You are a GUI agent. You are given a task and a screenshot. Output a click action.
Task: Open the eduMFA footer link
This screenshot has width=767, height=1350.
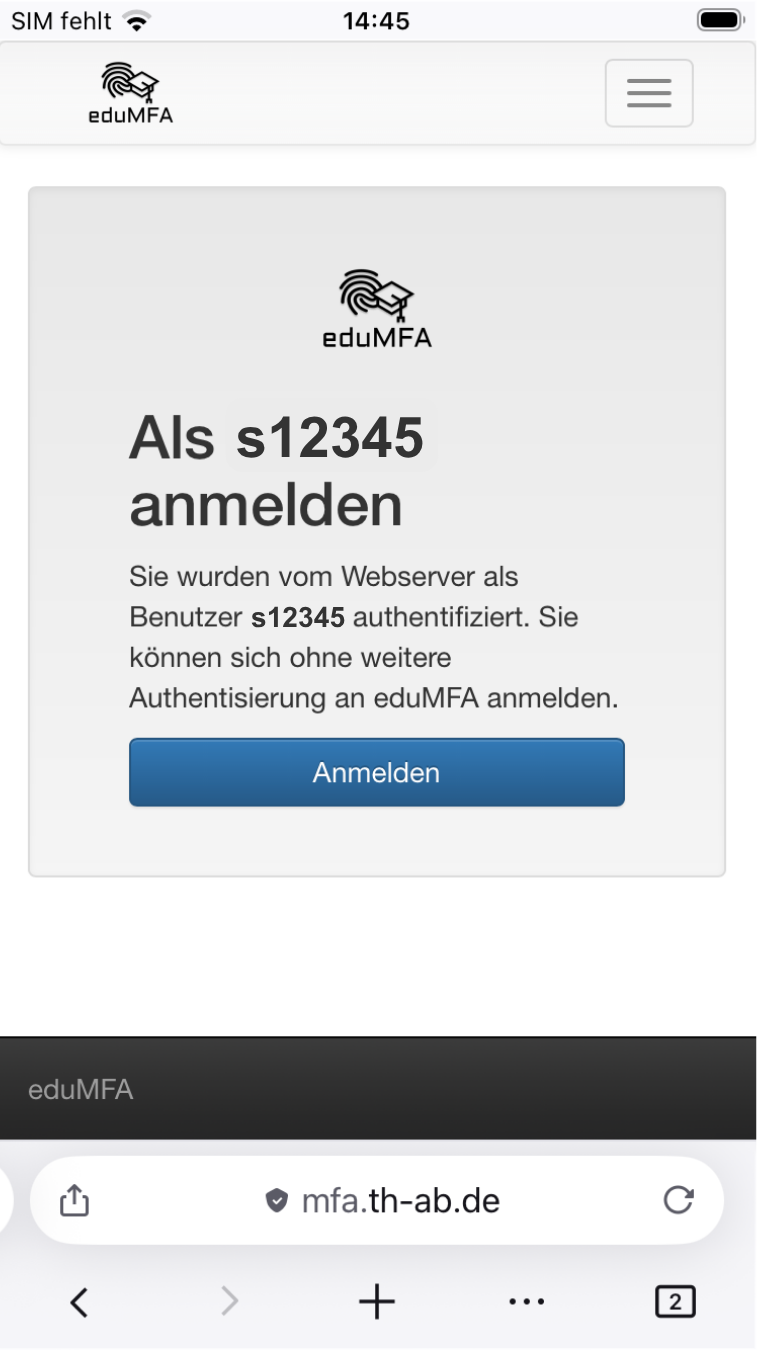(80, 1089)
